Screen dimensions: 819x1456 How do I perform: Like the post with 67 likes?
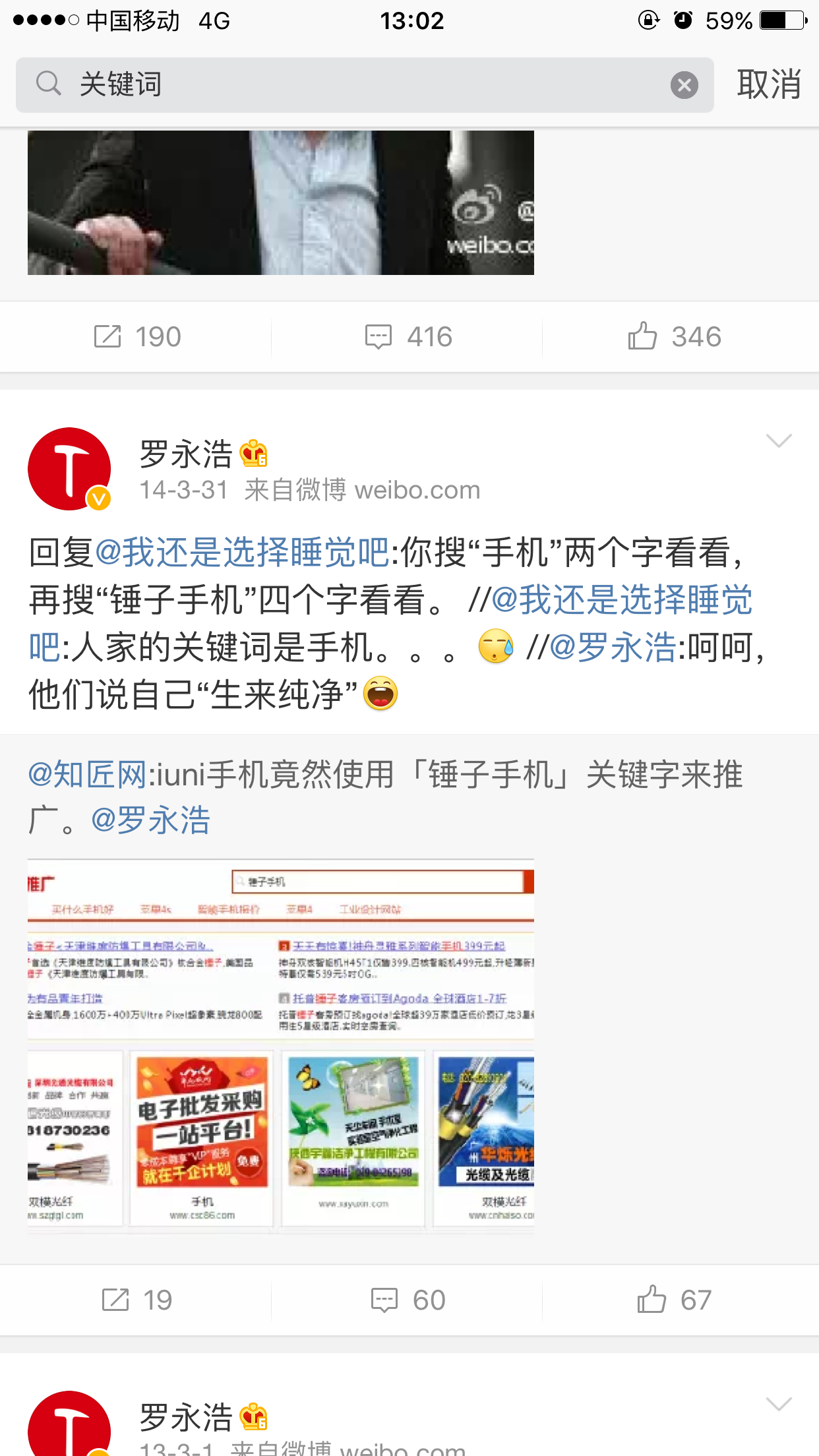pyautogui.click(x=675, y=1300)
